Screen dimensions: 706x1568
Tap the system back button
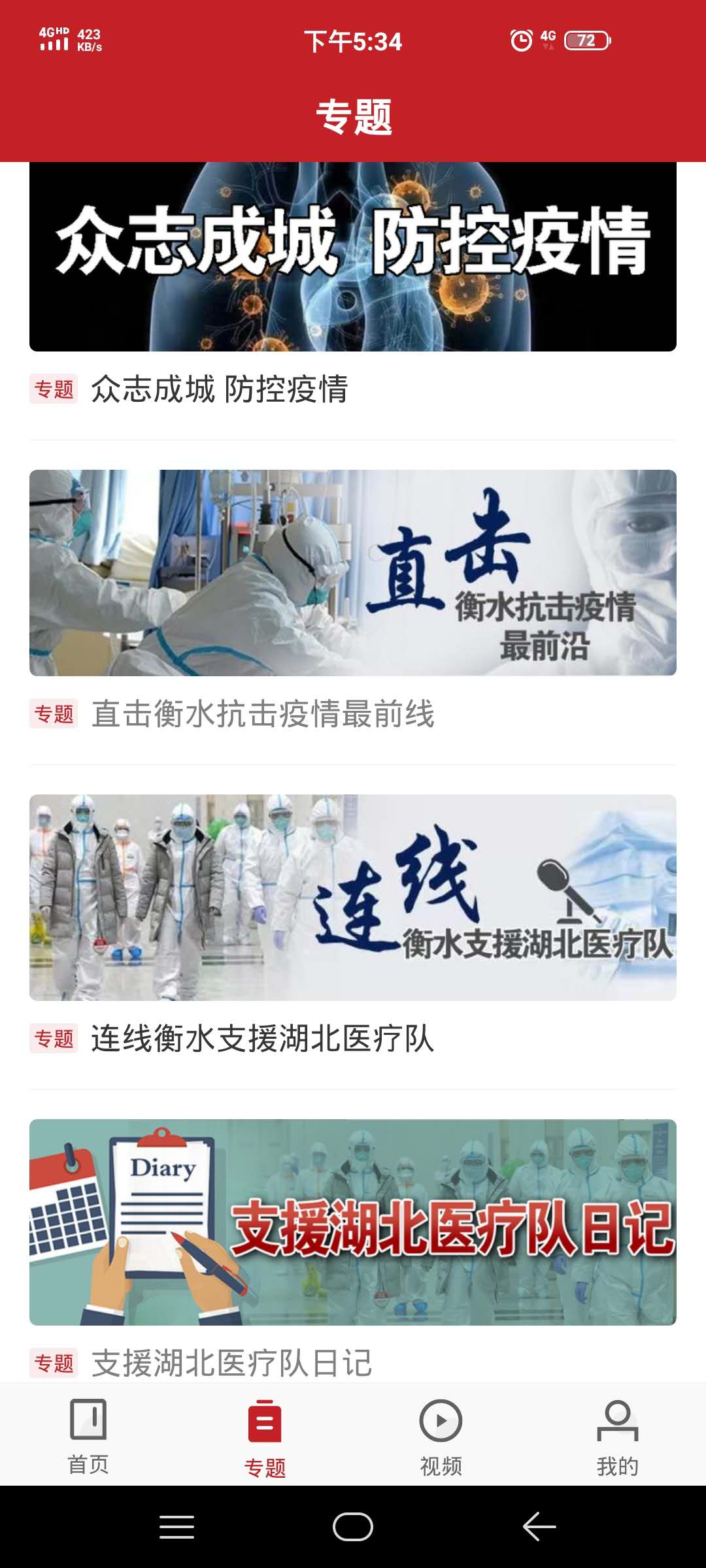[539, 1527]
